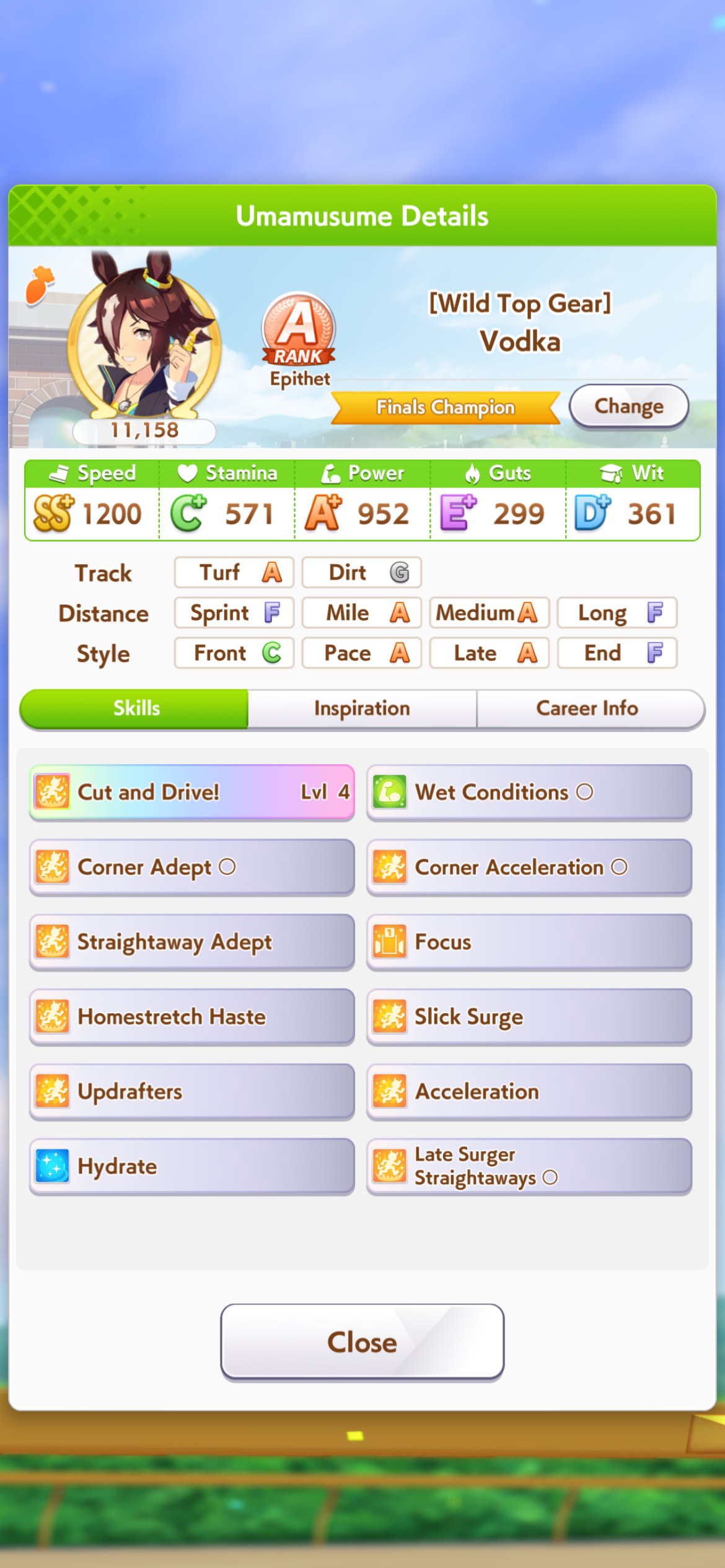Select the Skills tab
Viewport: 725px width, 1568px height.
point(134,708)
